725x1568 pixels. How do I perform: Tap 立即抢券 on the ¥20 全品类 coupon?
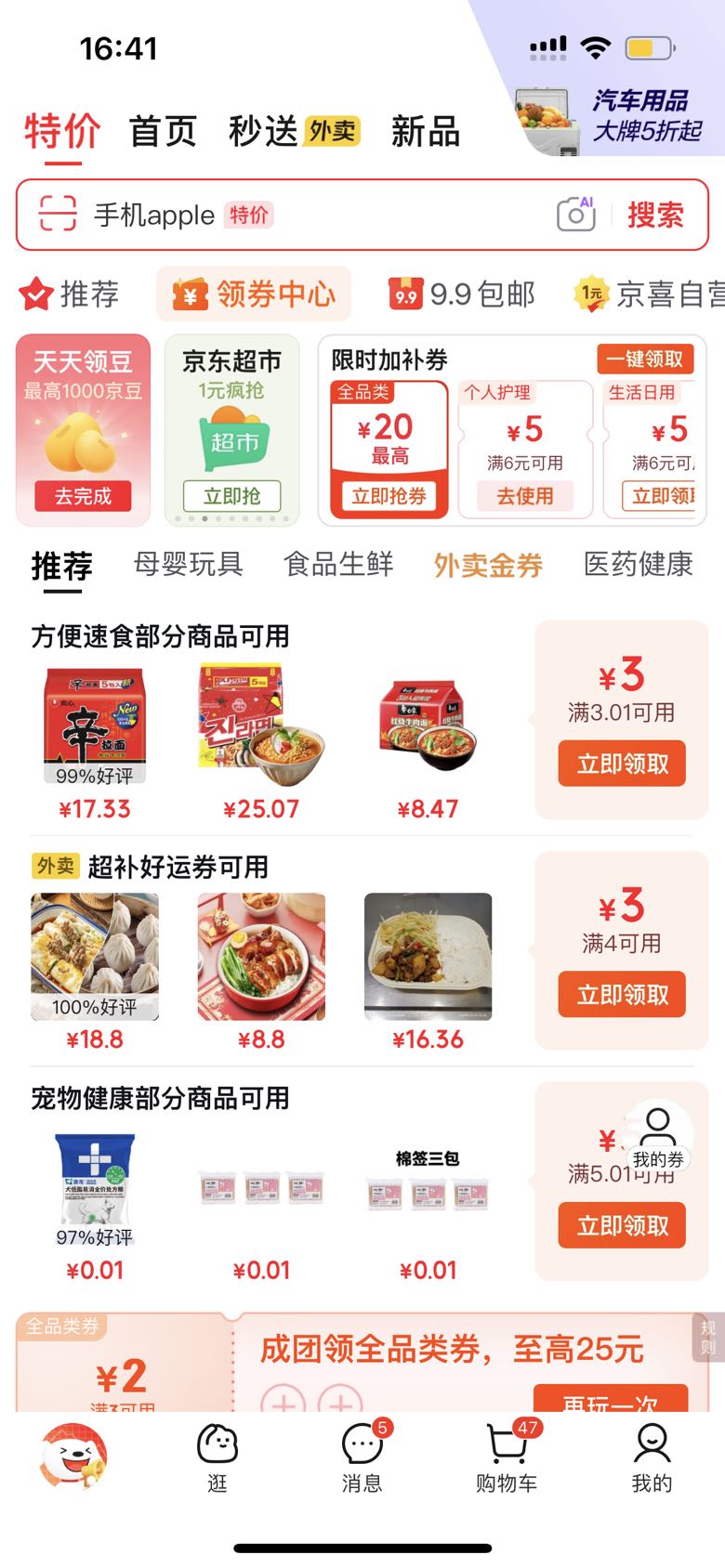(389, 496)
